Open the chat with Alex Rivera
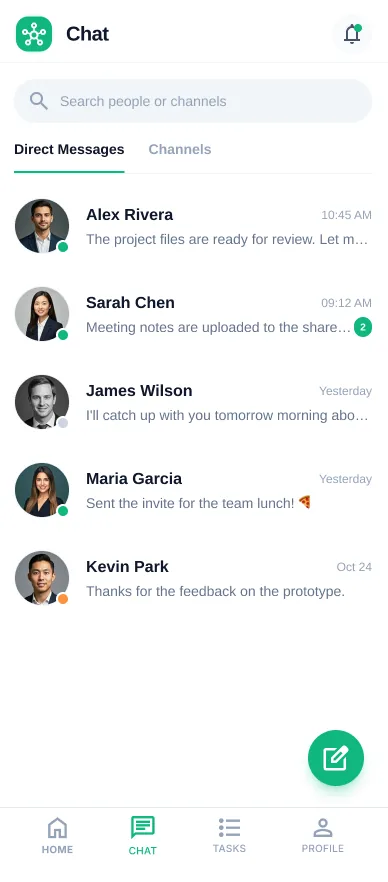 tap(193, 227)
